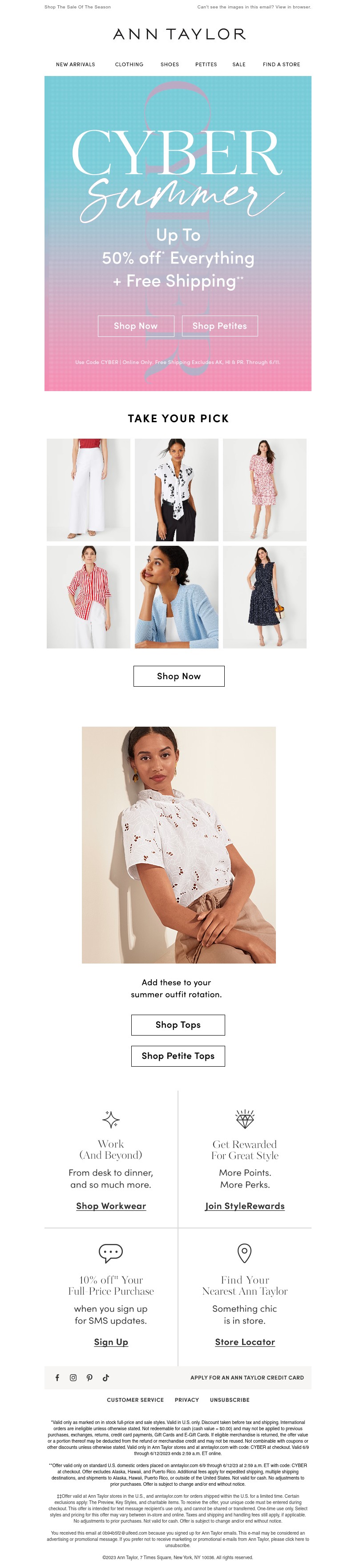Image resolution: width=356 pixels, height=1568 pixels.
Task: Visit Ann Taylor's Instagram profile
Action: [73, 1378]
